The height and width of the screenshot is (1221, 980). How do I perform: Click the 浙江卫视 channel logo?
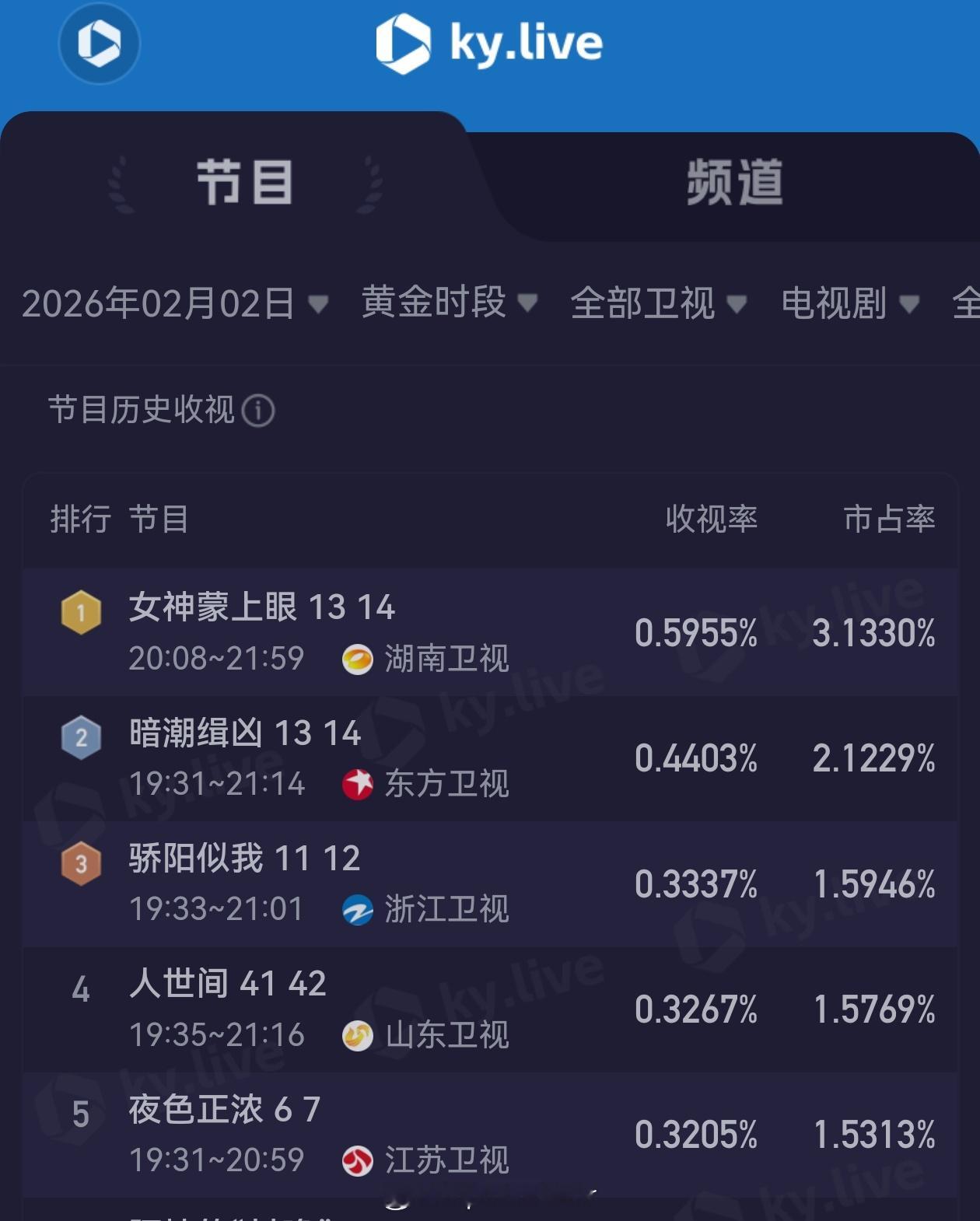point(359,908)
